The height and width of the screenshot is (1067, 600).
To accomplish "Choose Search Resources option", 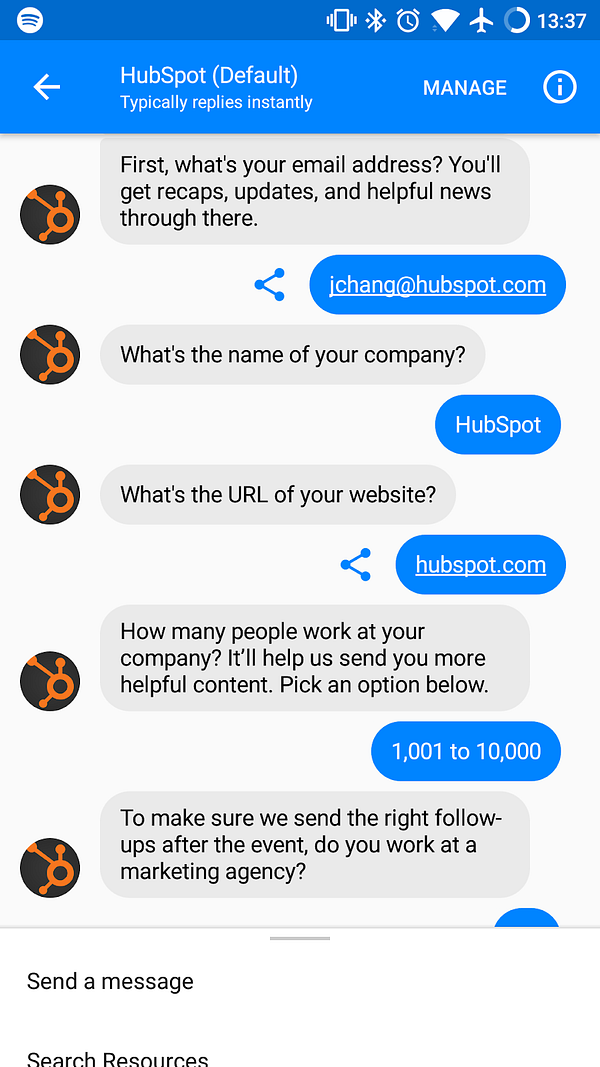I will pos(118,1057).
